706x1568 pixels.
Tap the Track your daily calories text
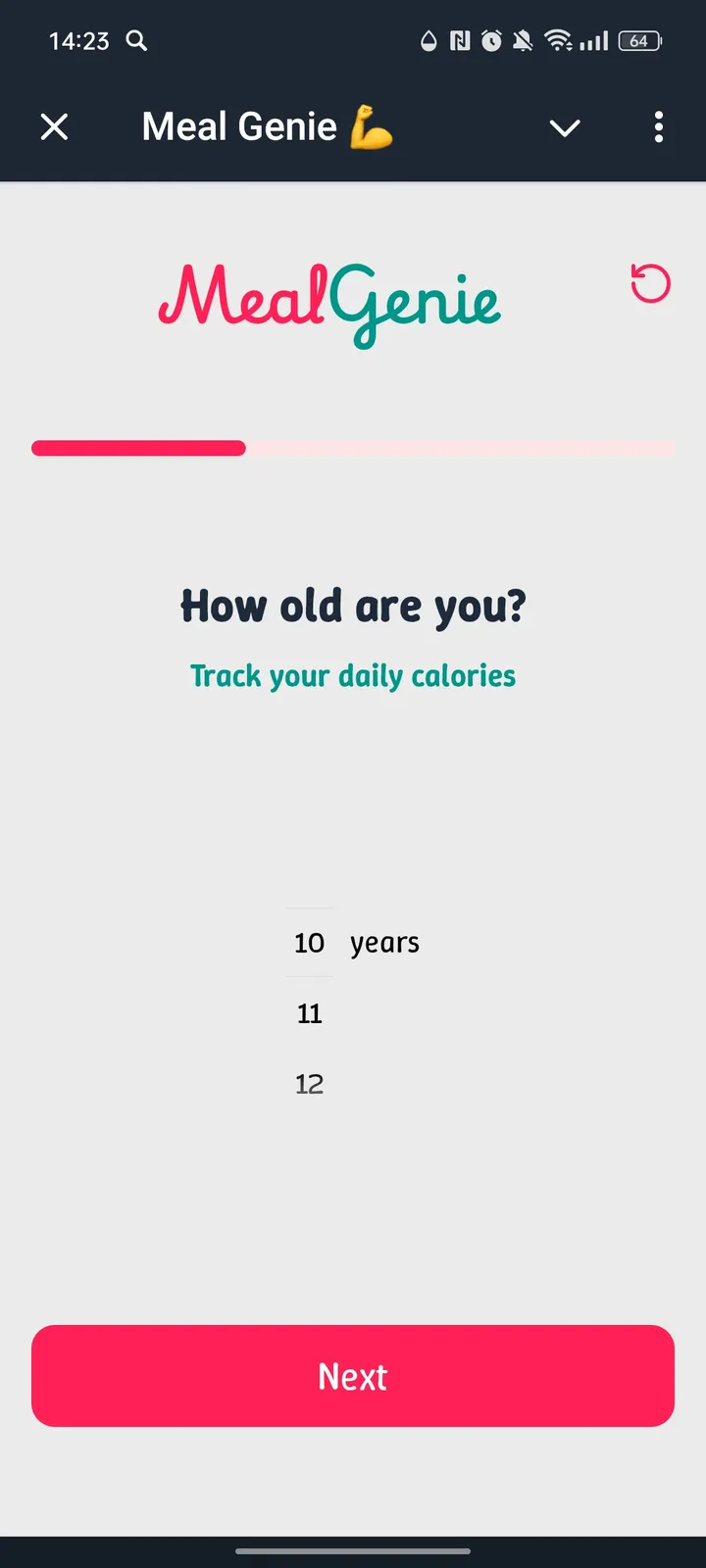(352, 675)
